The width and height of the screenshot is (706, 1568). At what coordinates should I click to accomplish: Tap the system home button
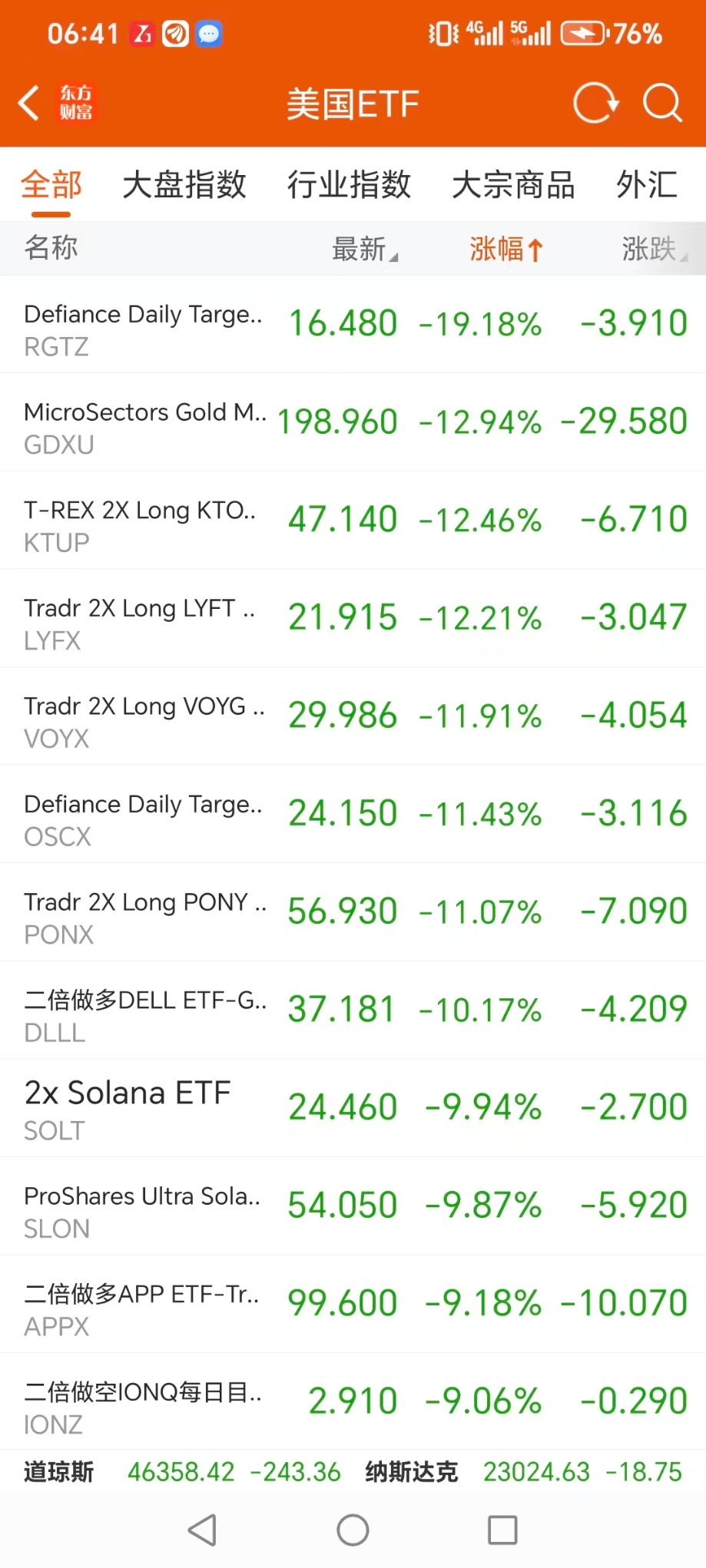[353, 1530]
